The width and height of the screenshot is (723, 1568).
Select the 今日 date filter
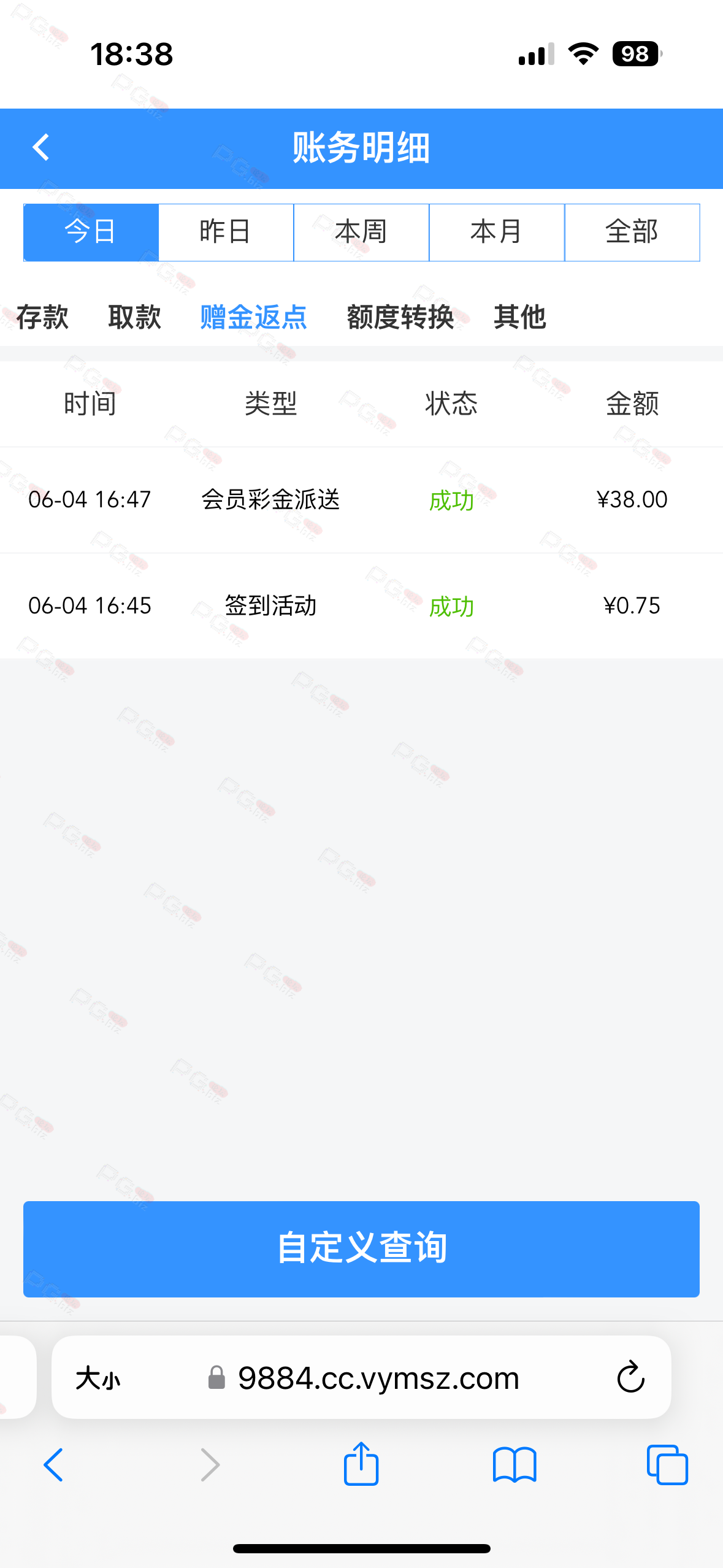[x=91, y=233]
